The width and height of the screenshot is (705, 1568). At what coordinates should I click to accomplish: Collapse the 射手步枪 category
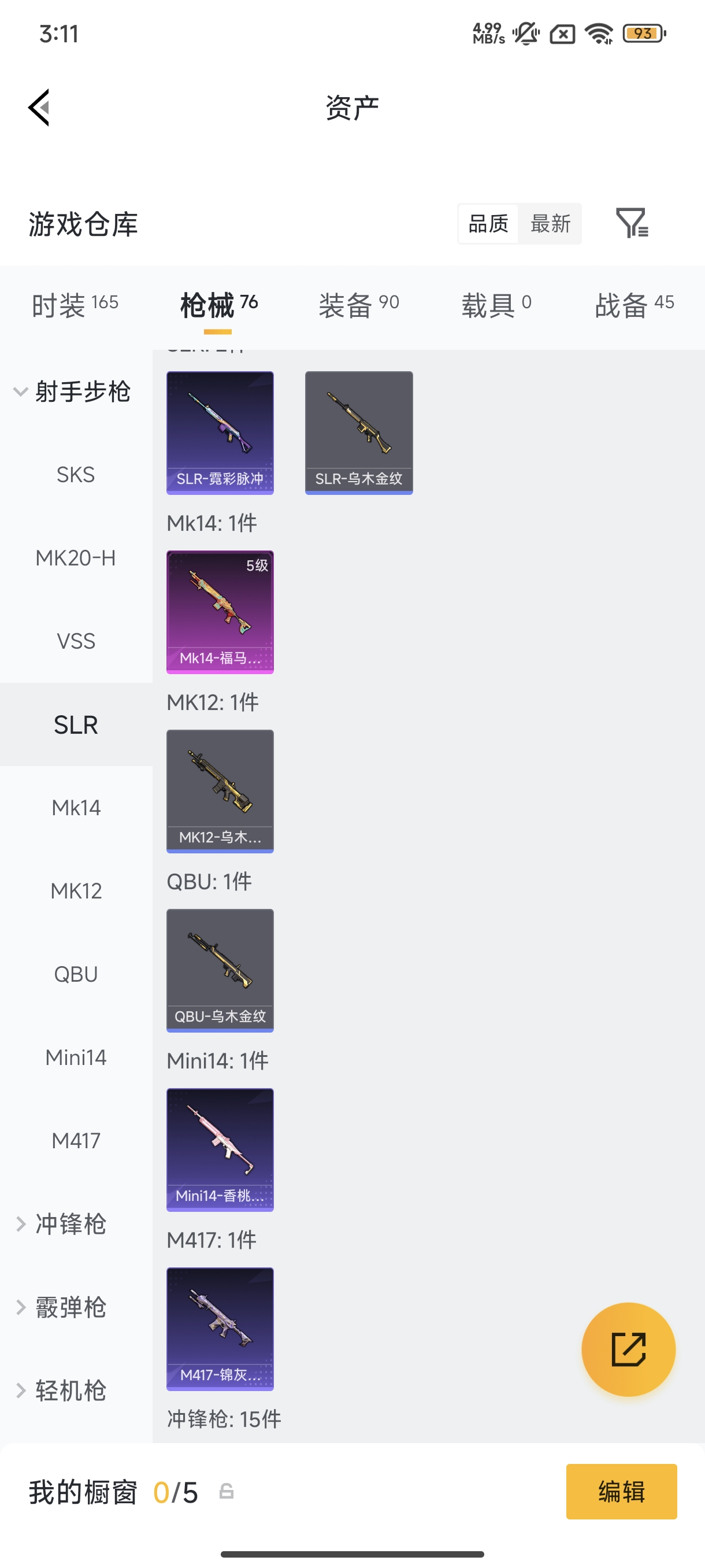pos(73,391)
